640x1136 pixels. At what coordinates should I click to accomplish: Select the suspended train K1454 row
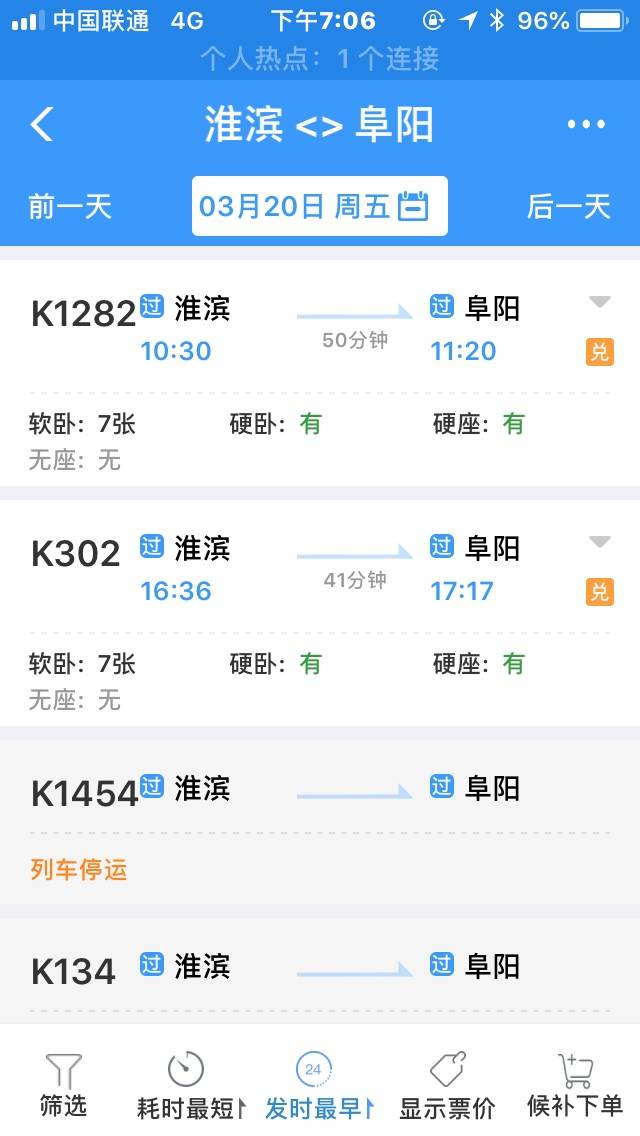pyautogui.click(x=320, y=822)
